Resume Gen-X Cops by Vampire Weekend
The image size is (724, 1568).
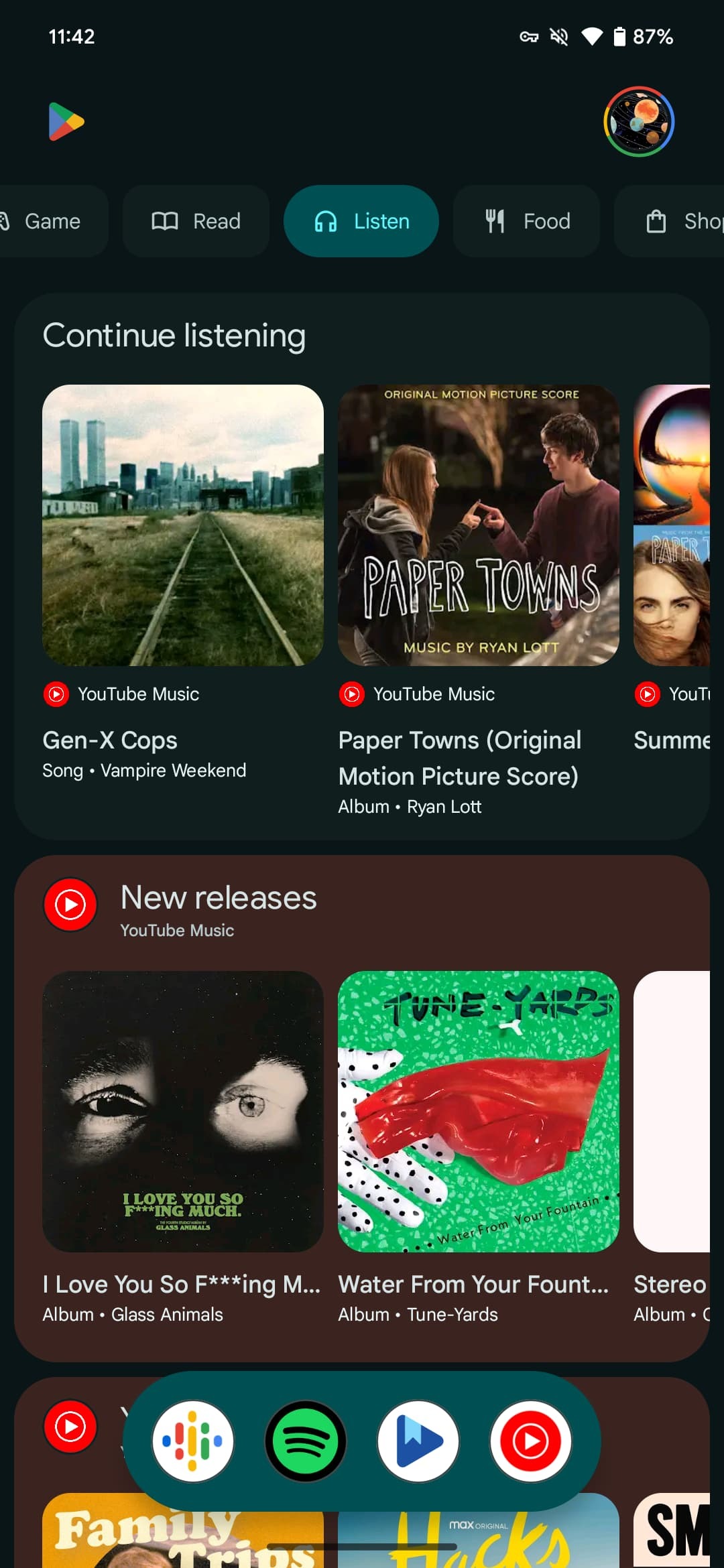[x=183, y=583]
